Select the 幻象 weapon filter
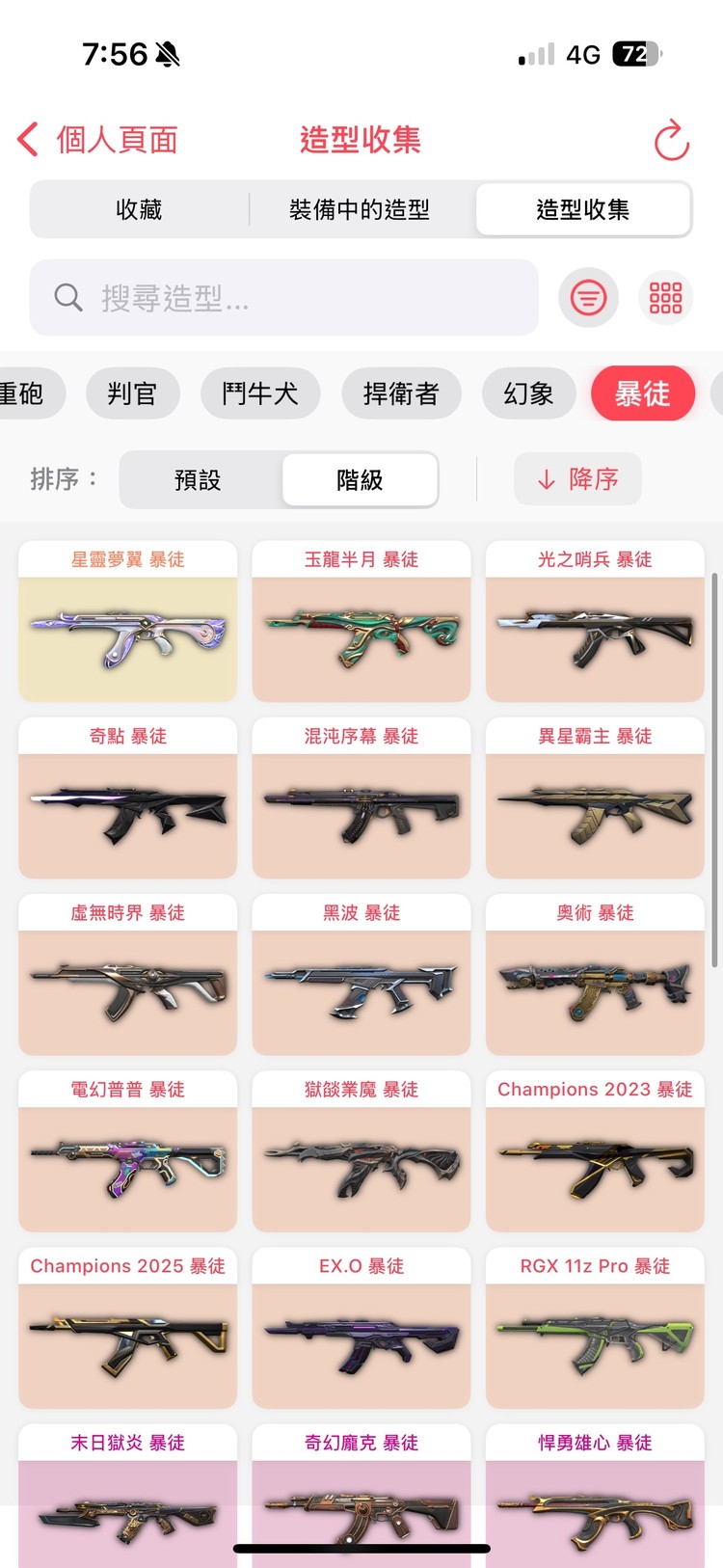Image resolution: width=723 pixels, height=1568 pixels. point(528,393)
